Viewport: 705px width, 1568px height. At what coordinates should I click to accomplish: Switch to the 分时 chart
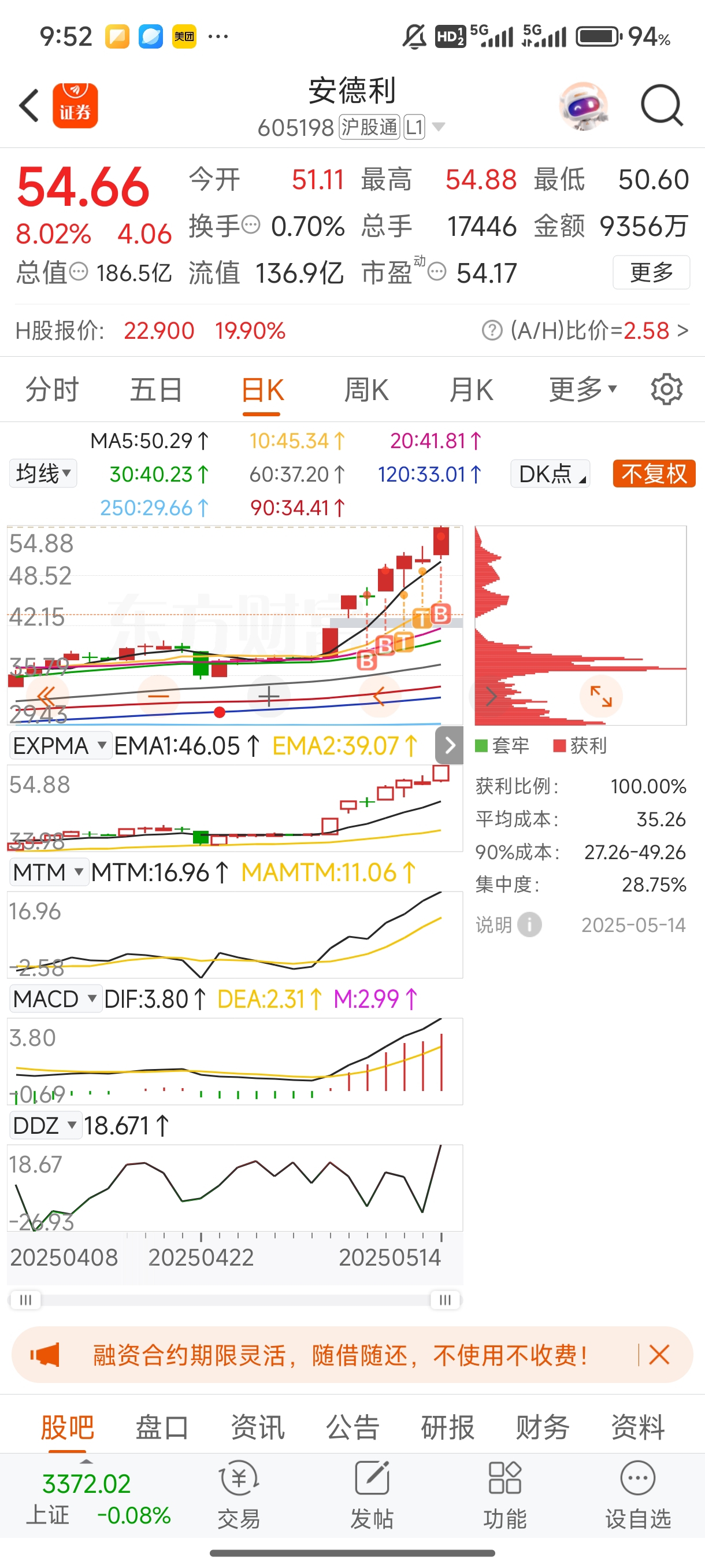click(51, 390)
